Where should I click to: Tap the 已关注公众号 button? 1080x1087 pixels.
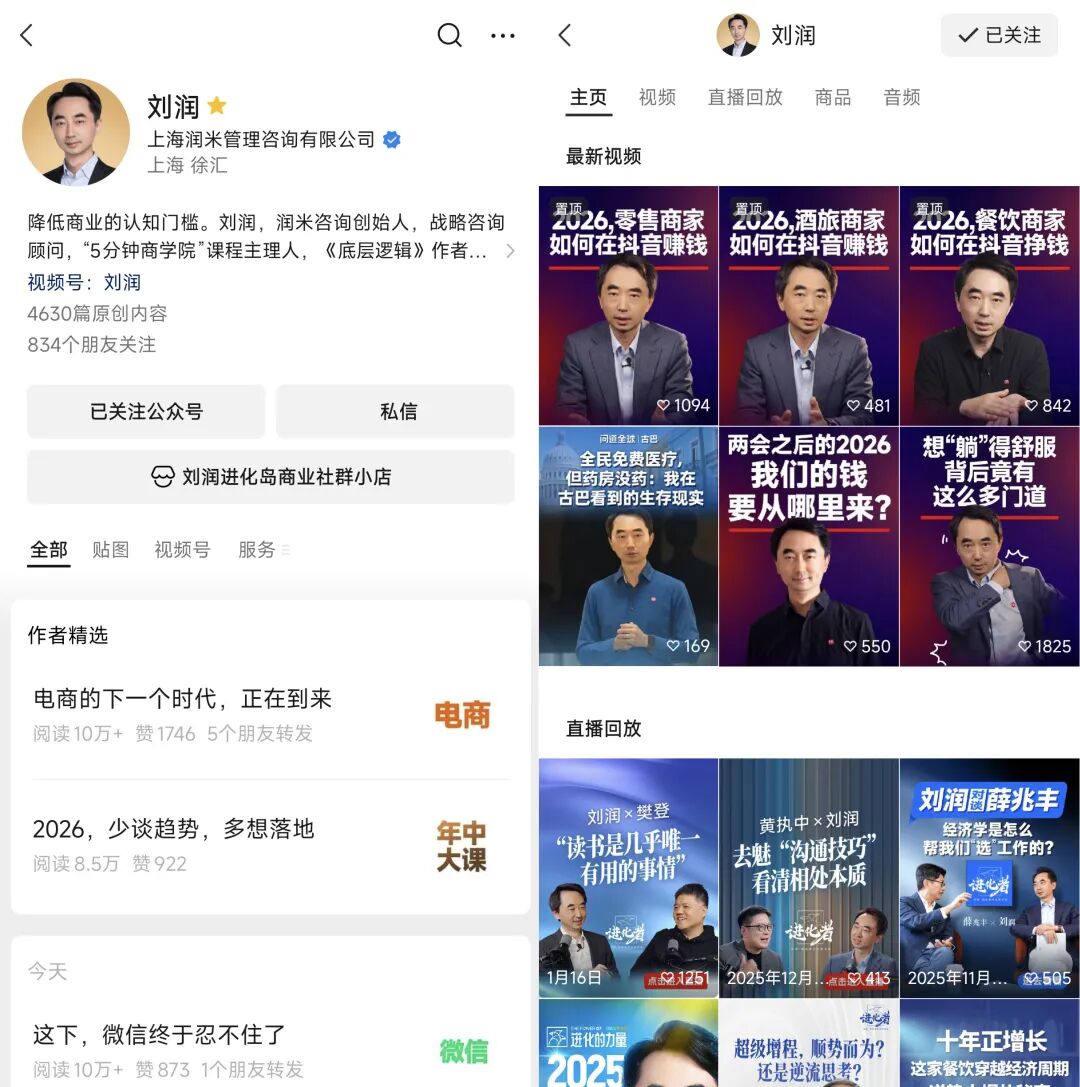(x=146, y=411)
